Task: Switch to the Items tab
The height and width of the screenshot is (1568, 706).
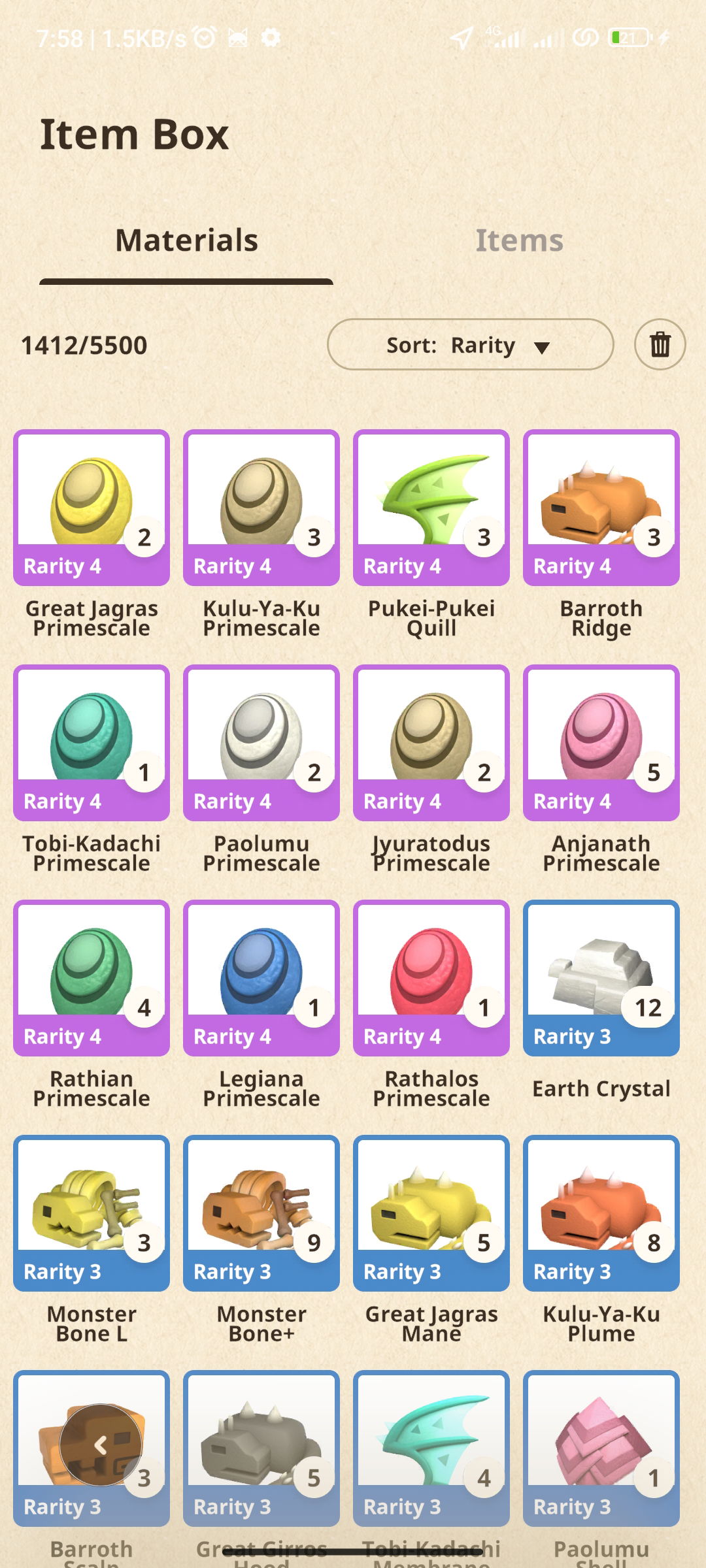Action: point(519,240)
